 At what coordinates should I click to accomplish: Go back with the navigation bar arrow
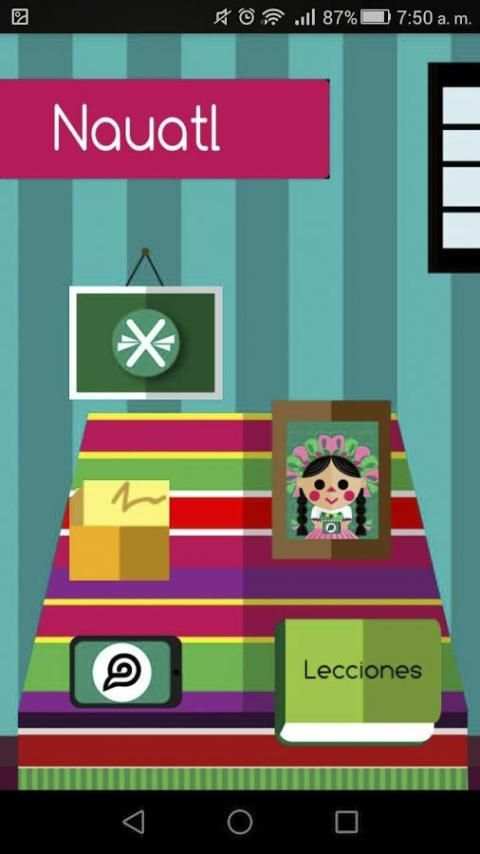pos(133,822)
